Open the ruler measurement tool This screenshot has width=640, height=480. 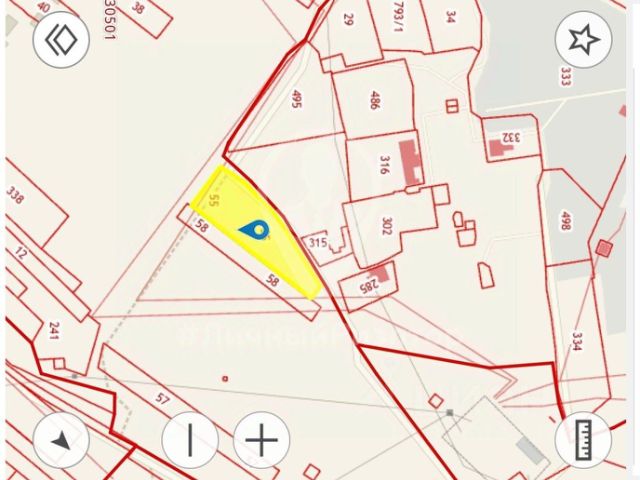pos(583,440)
